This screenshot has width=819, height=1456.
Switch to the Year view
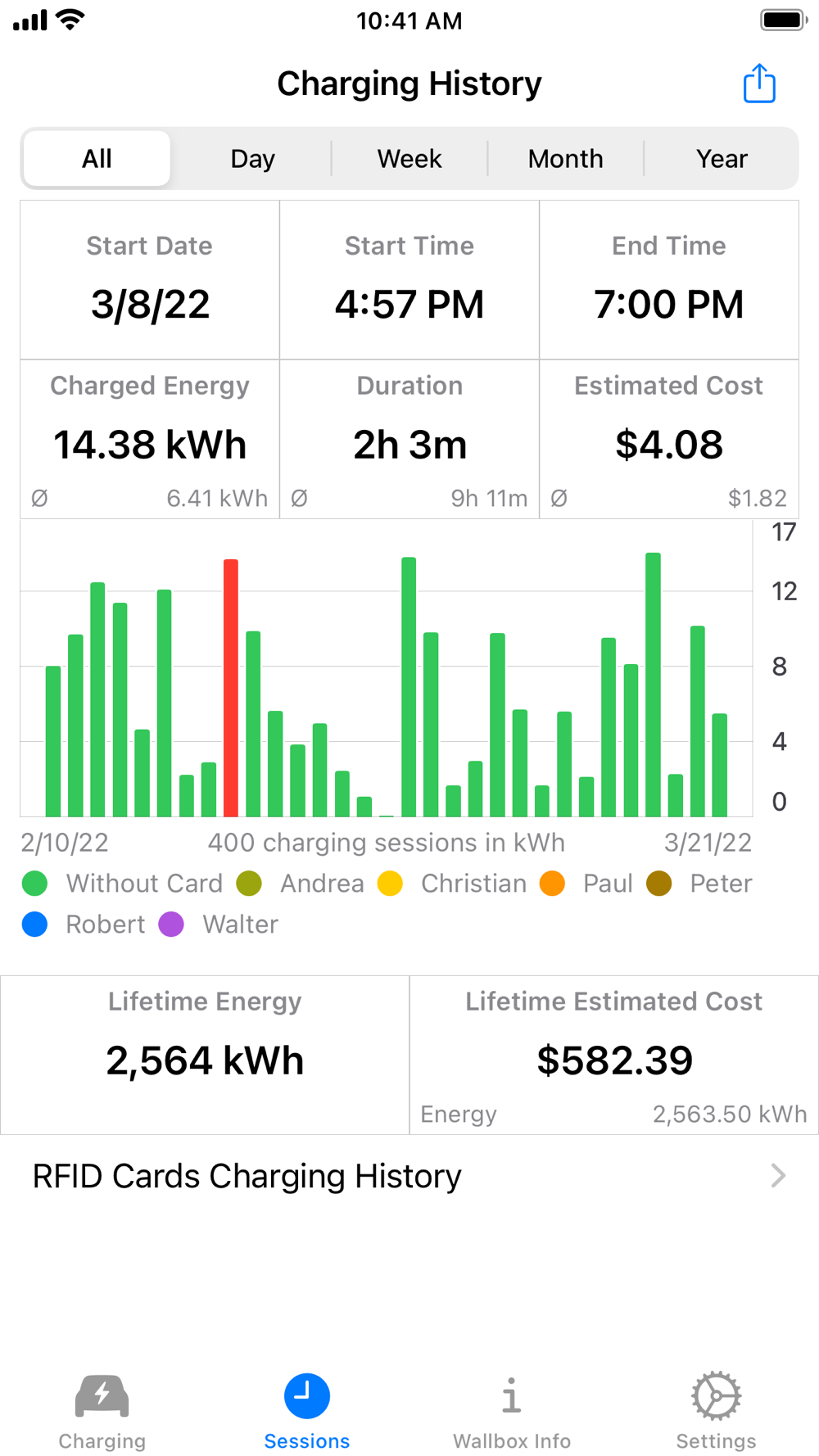(x=722, y=159)
